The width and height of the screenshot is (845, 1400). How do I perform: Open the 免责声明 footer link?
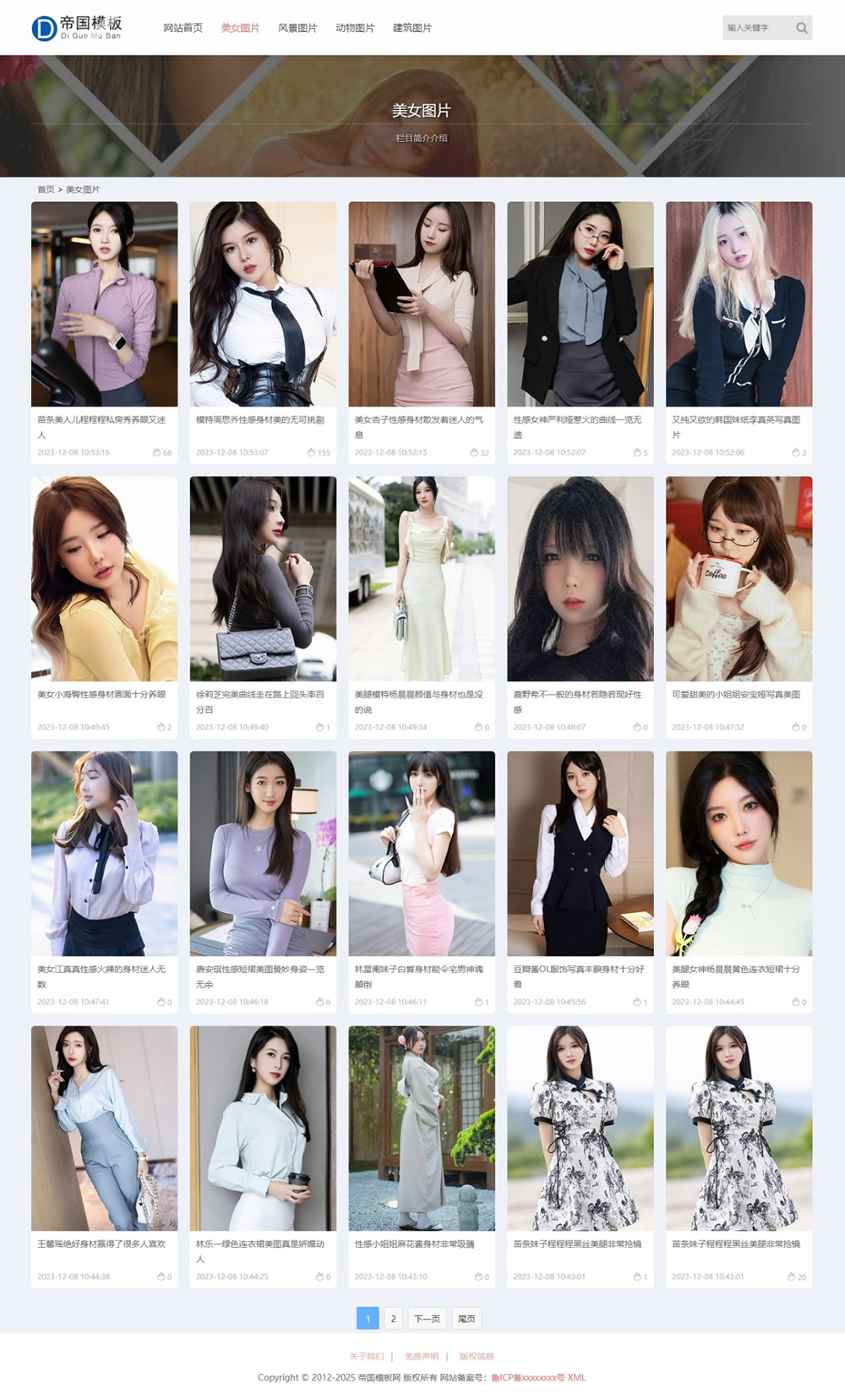(x=421, y=1356)
